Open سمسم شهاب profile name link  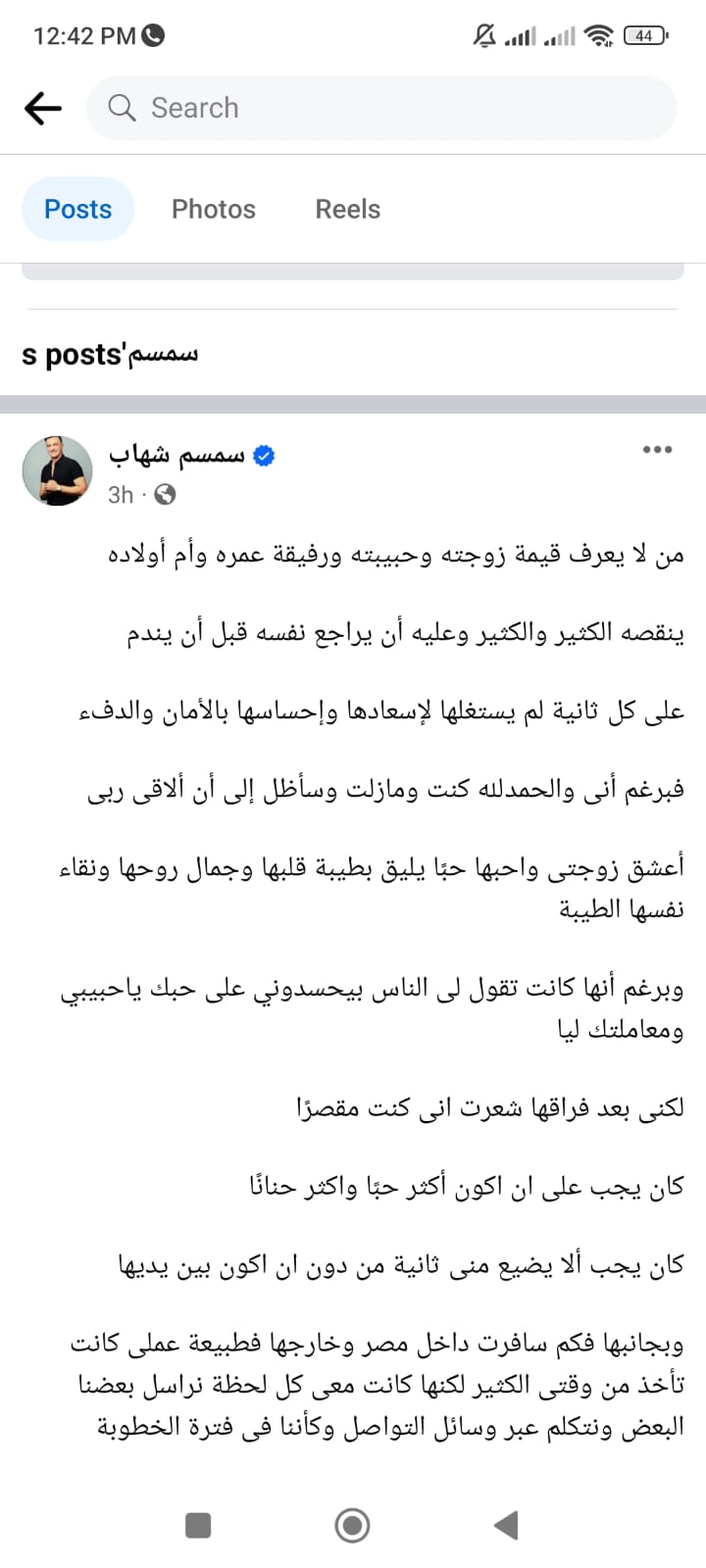pos(176,455)
